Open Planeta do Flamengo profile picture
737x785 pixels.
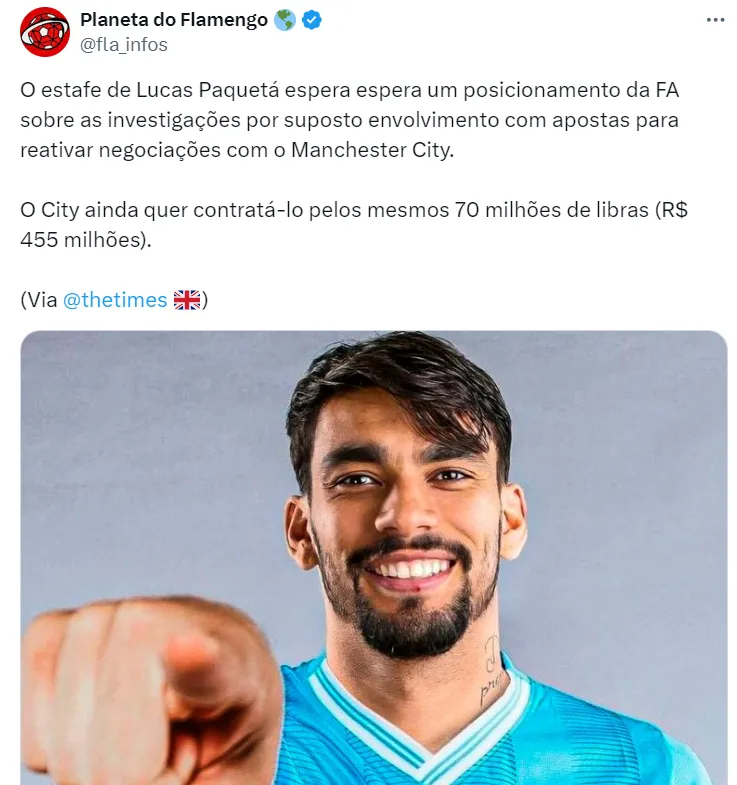45,32
